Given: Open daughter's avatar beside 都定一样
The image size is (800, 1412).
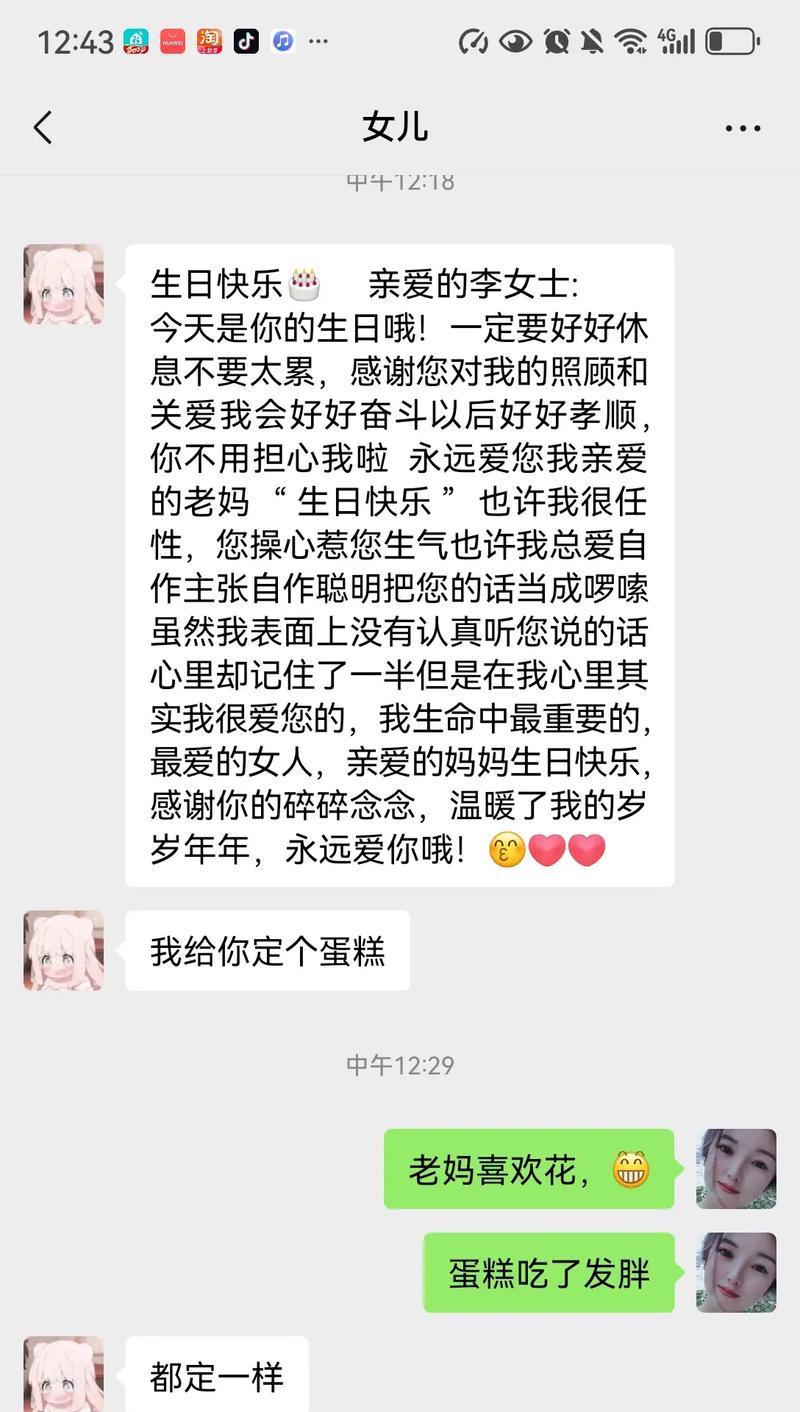Looking at the screenshot, I should [64, 1375].
